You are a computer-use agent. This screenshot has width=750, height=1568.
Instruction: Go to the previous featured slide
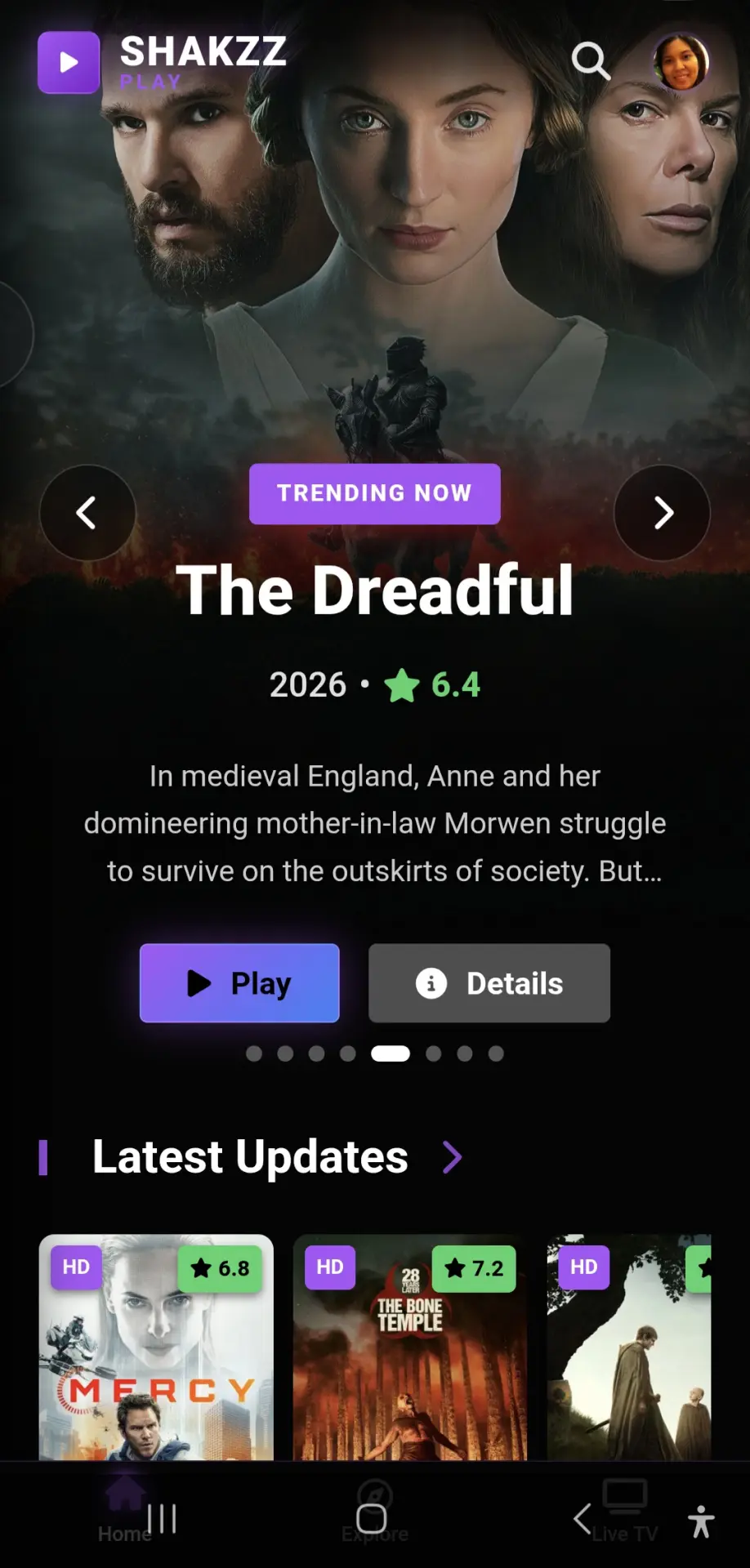point(87,513)
